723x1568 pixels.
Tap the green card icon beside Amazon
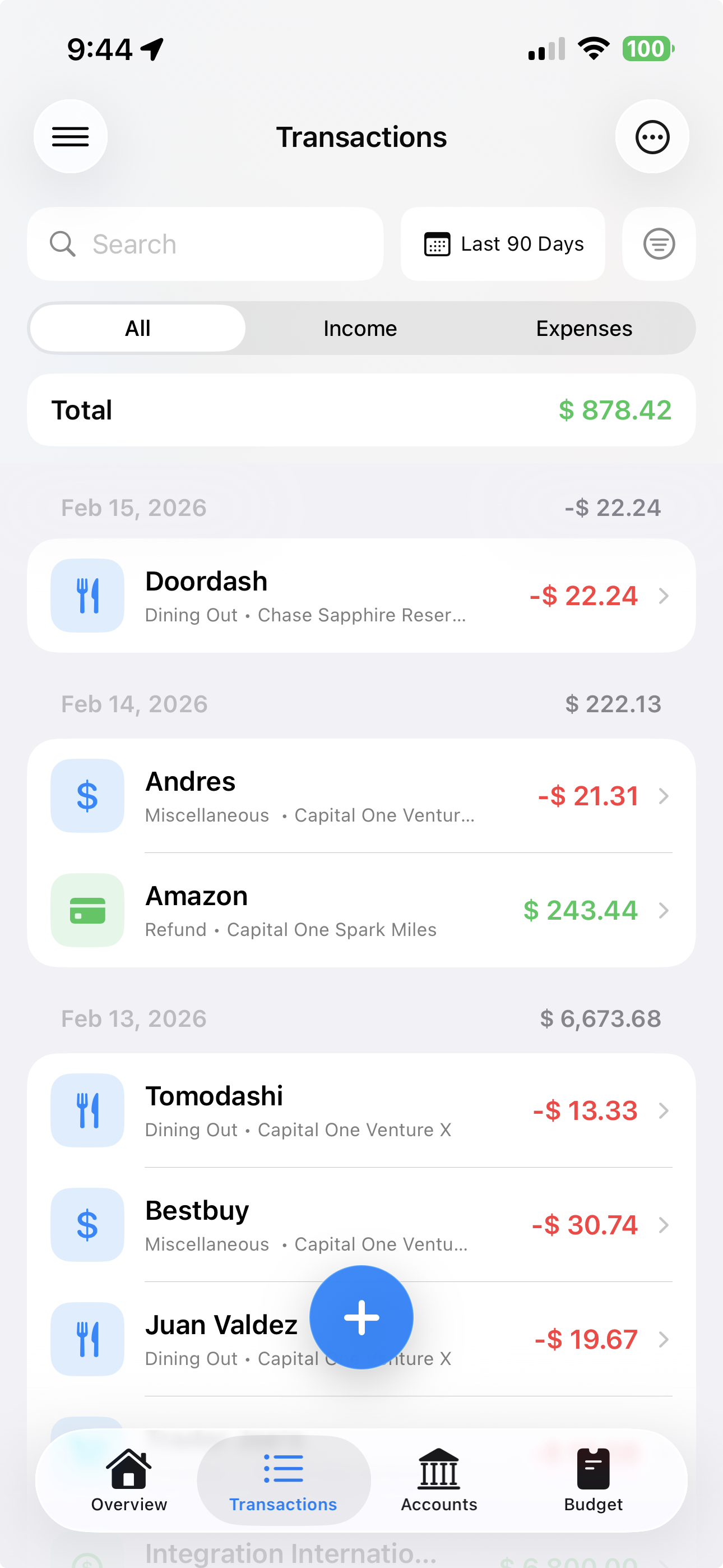87,911
